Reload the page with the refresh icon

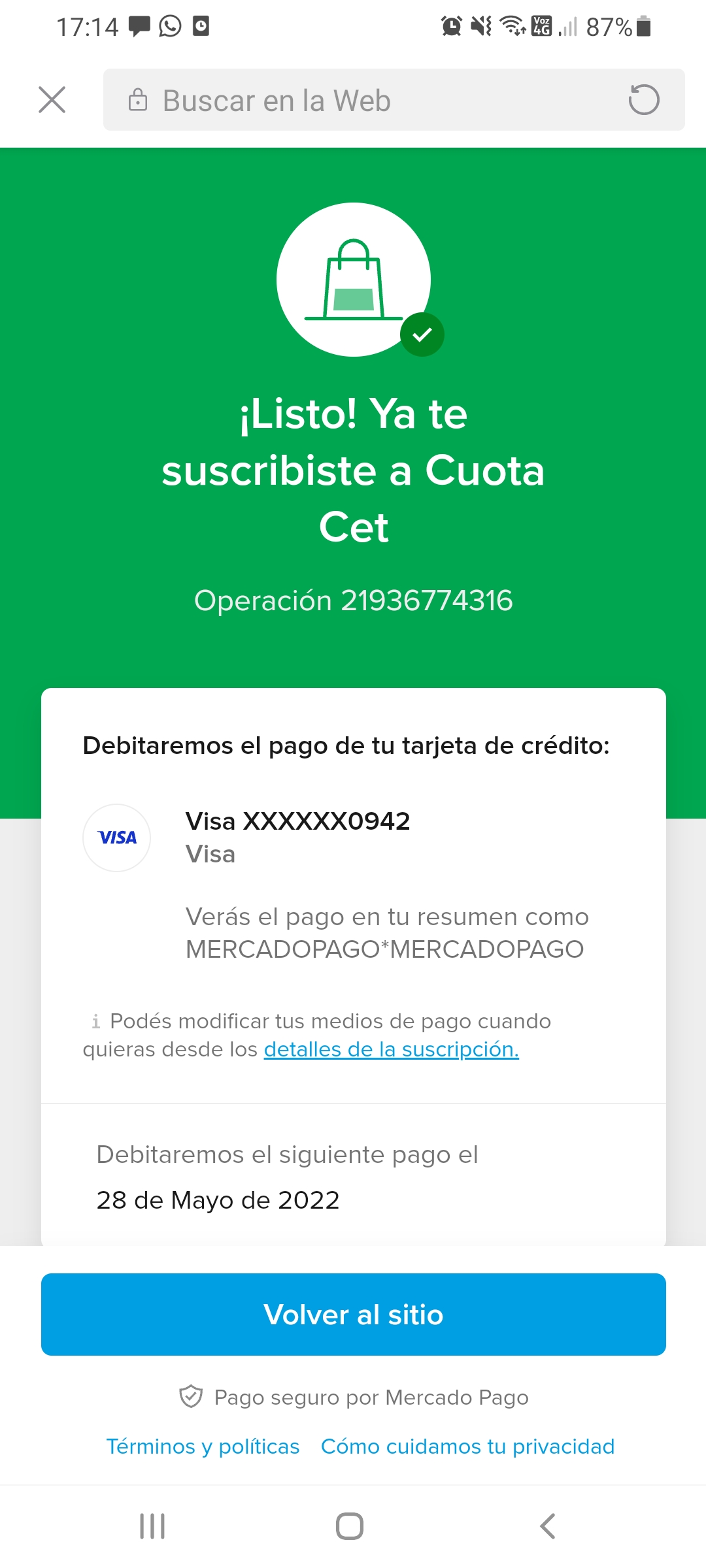pyautogui.click(x=643, y=100)
